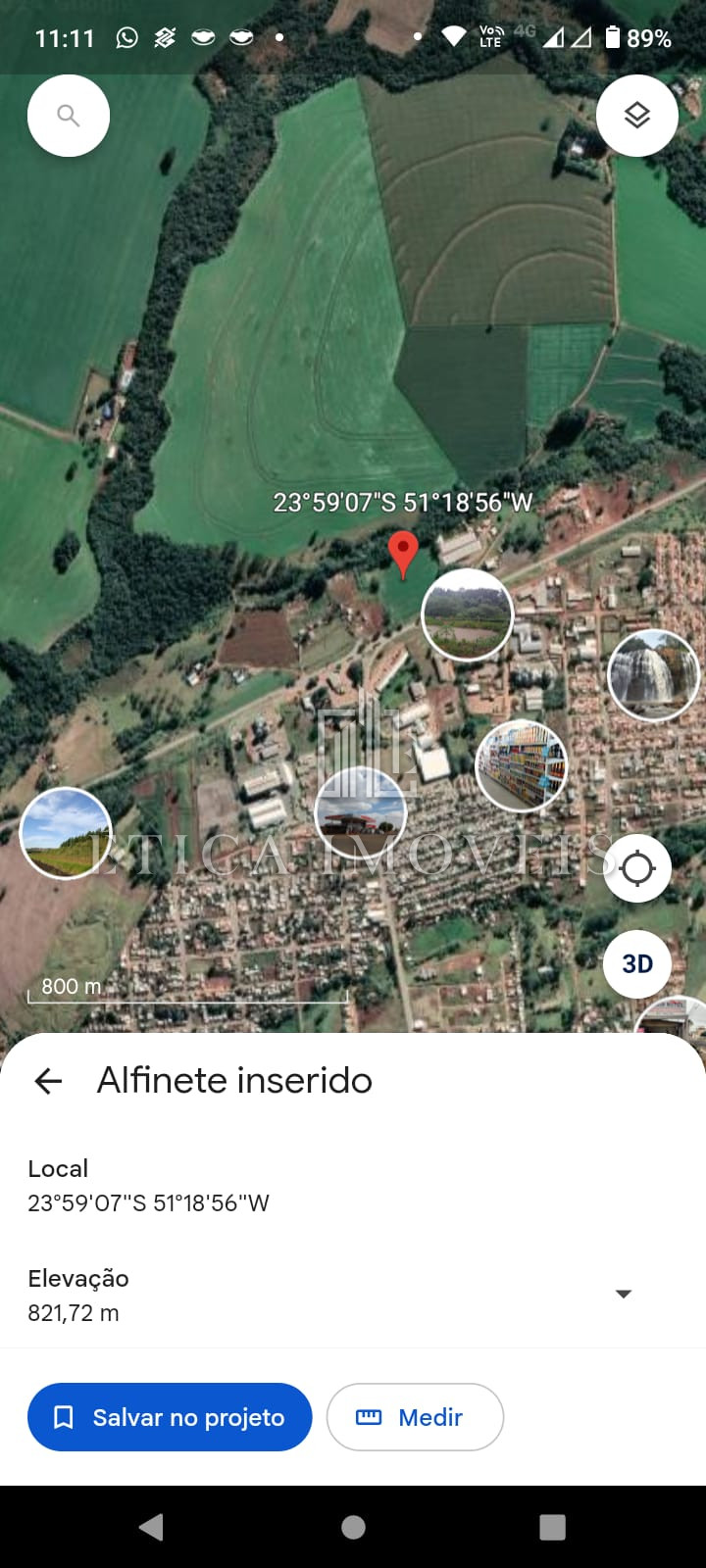Open the search button

coord(69,116)
